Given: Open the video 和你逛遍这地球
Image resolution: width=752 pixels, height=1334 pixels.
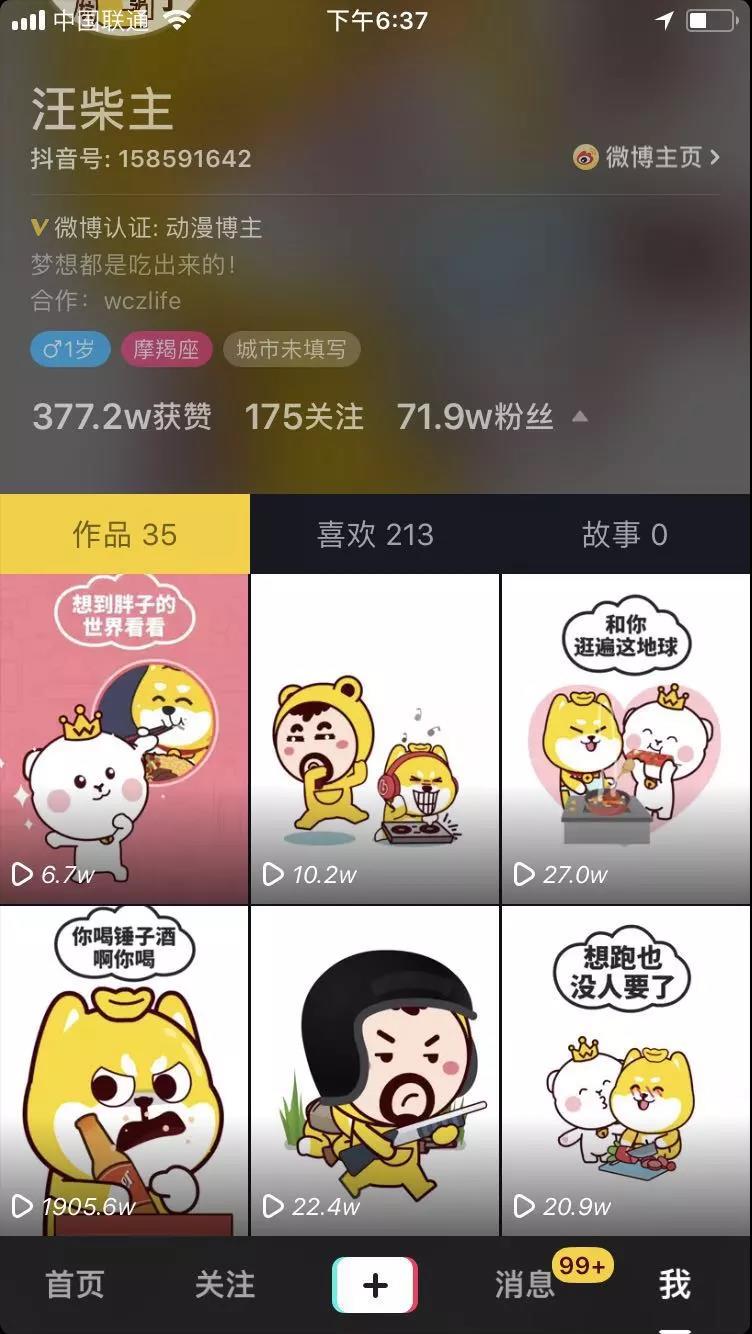Looking at the screenshot, I should click(x=626, y=739).
